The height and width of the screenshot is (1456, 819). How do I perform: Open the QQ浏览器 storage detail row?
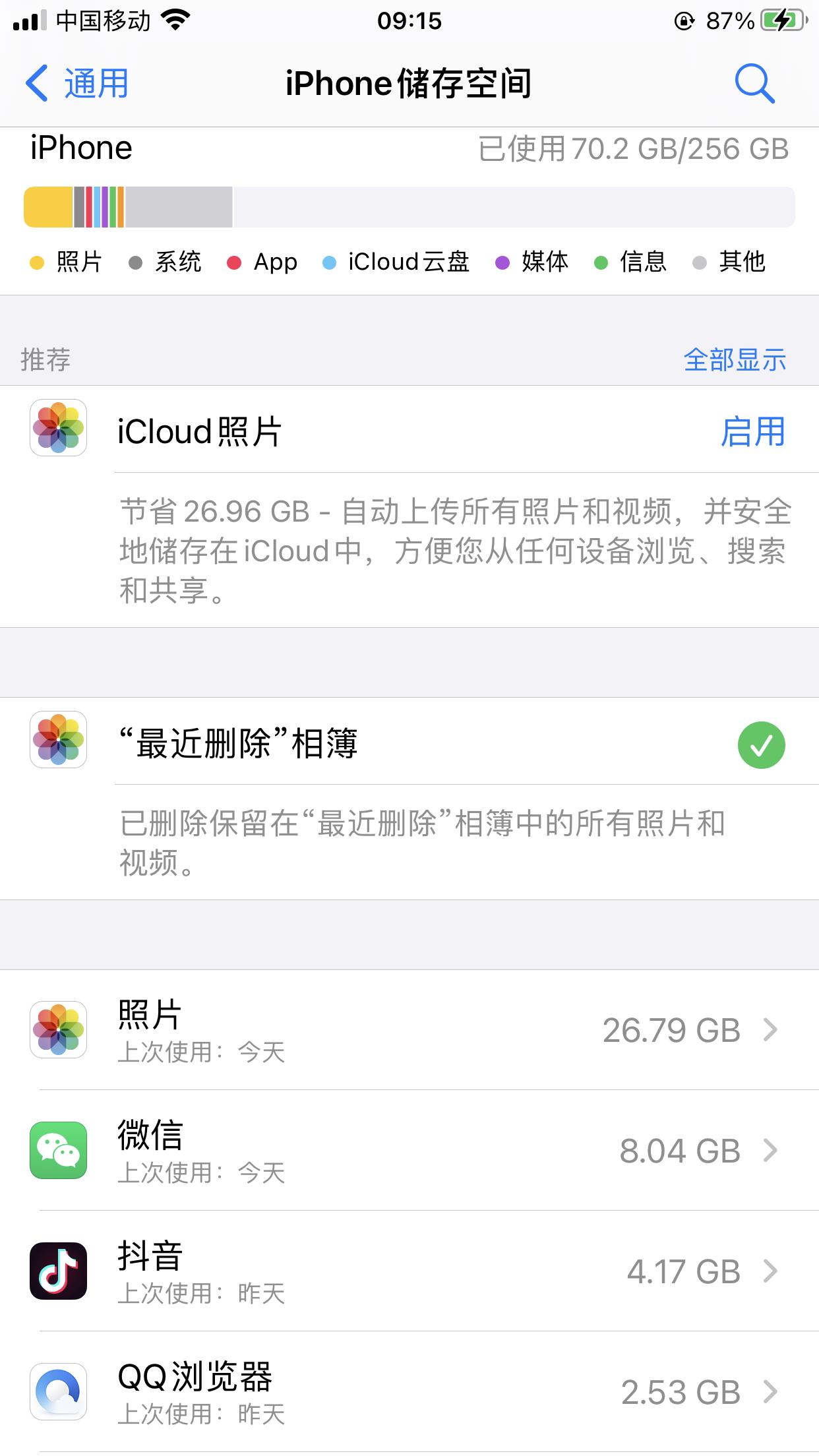click(409, 1391)
